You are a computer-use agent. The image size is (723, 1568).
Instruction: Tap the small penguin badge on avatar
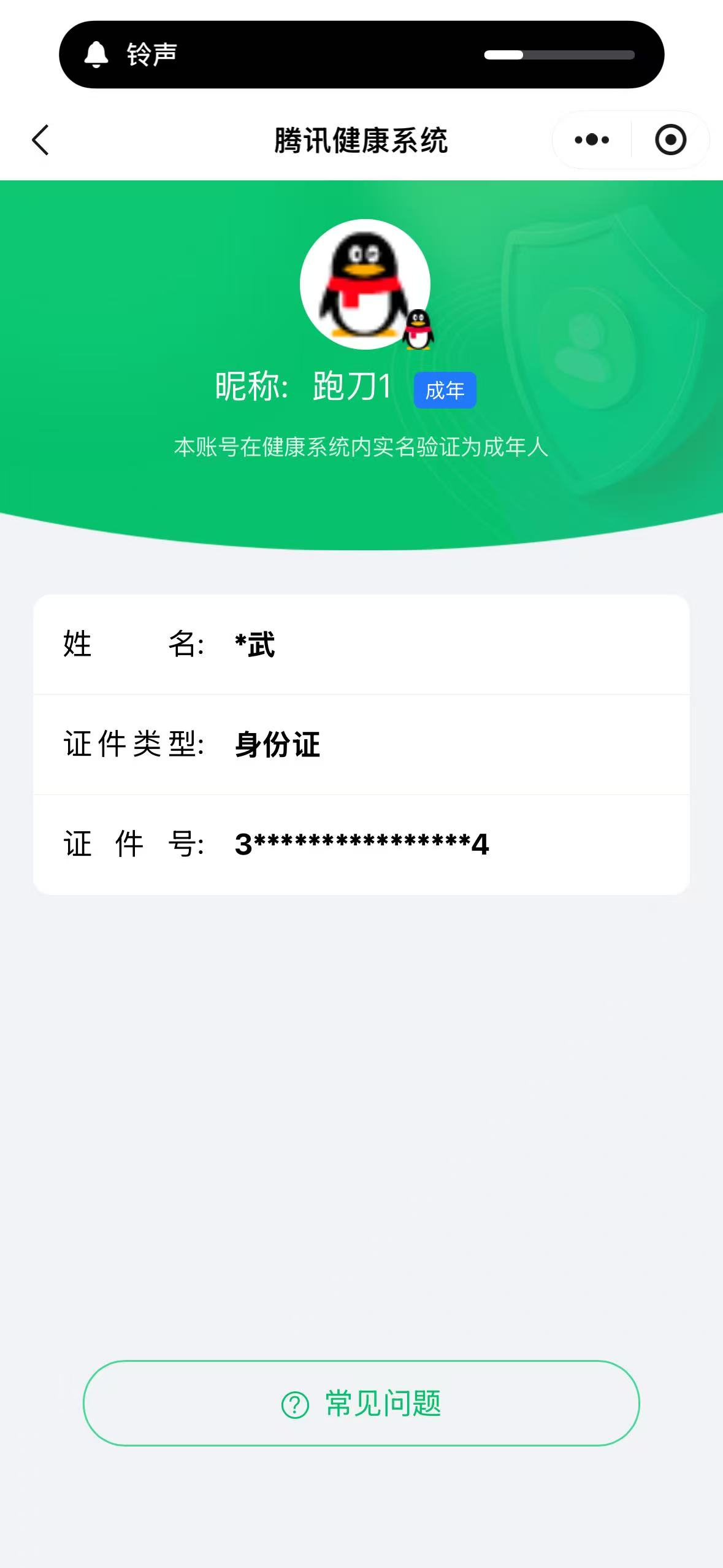[419, 328]
